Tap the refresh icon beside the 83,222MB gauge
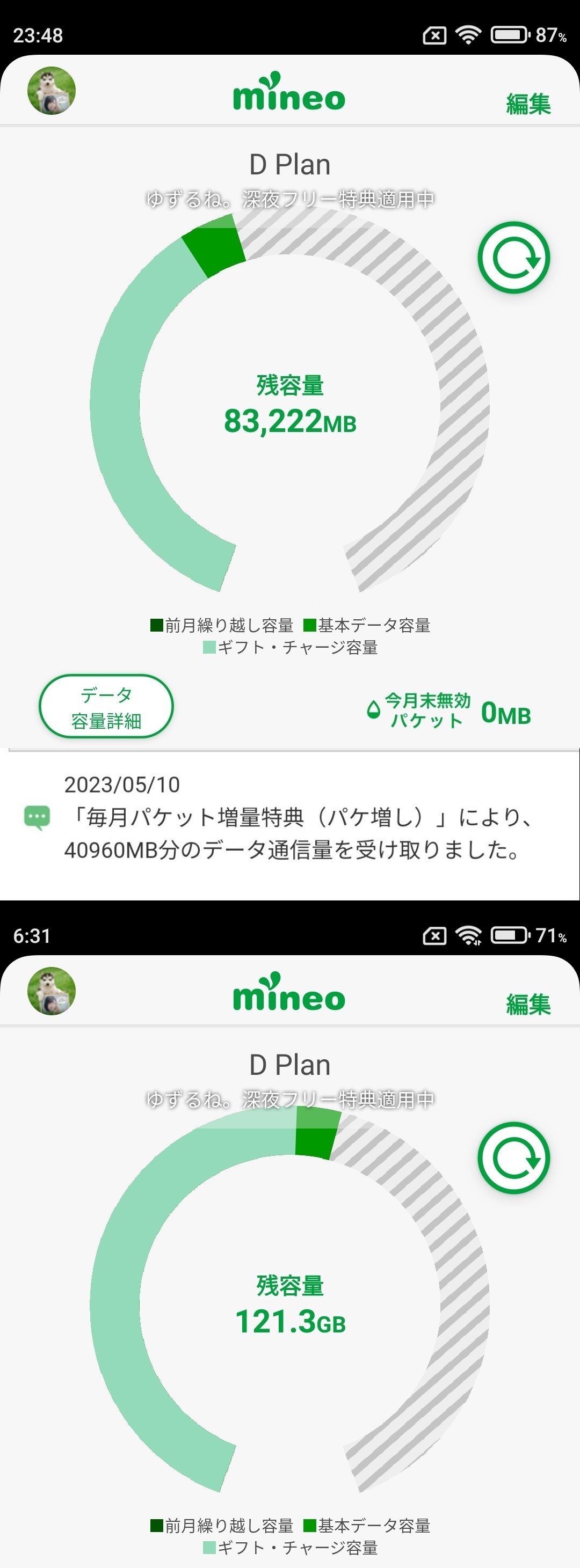The width and height of the screenshot is (580, 1568). 513,258
